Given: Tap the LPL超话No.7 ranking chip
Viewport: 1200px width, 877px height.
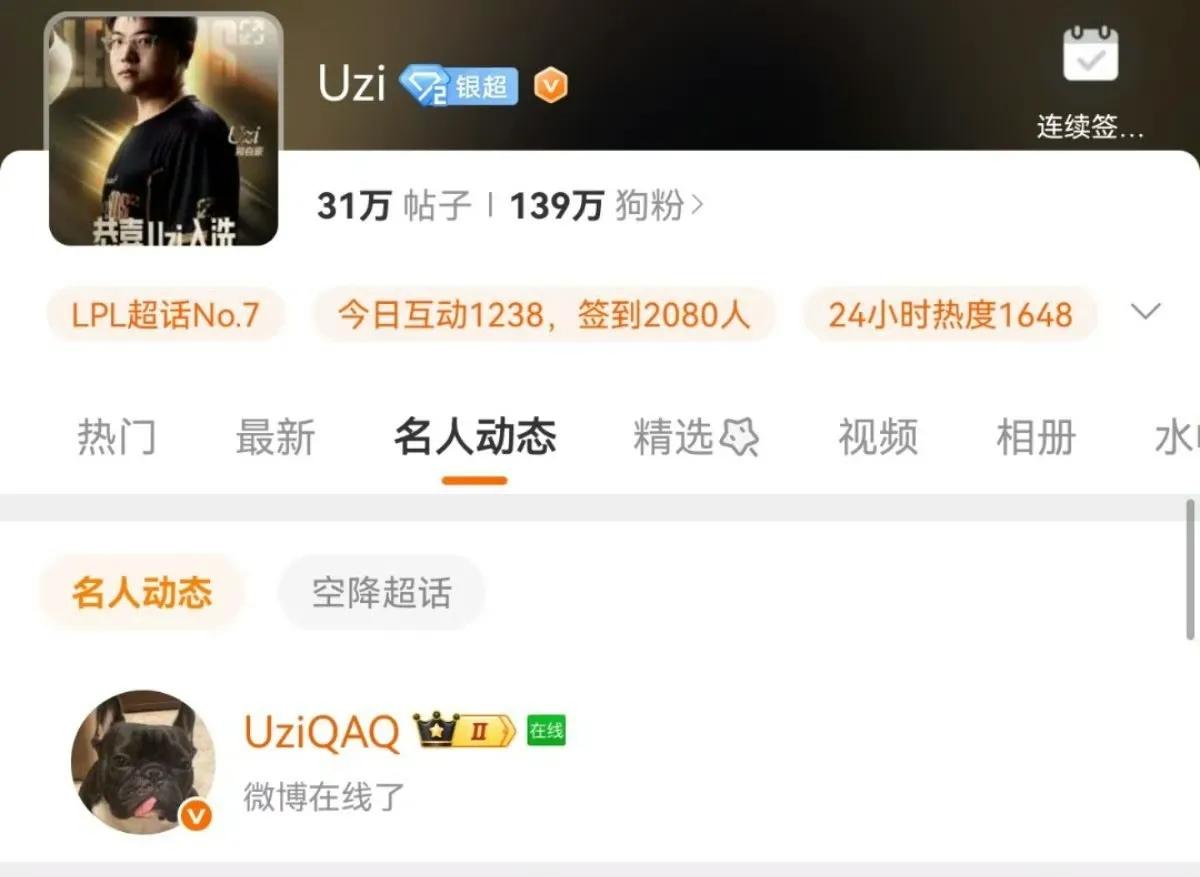Looking at the screenshot, I should (165, 315).
